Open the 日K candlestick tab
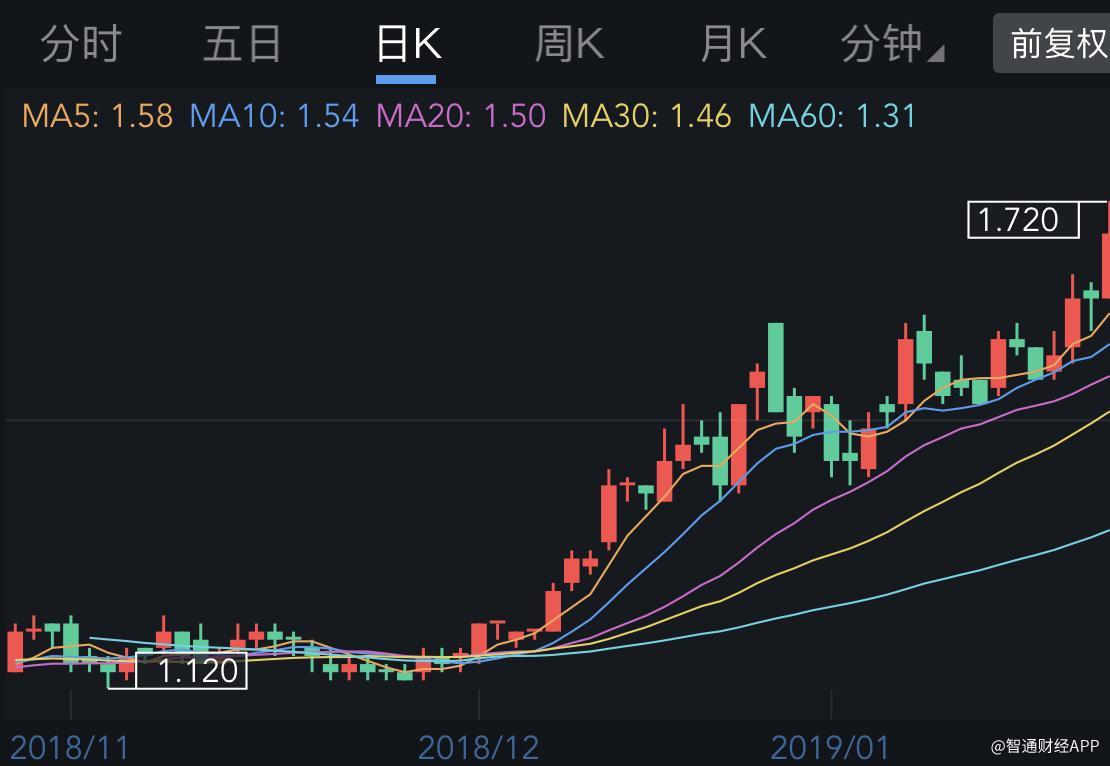The height and width of the screenshot is (766, 1110). pos(407,44)
